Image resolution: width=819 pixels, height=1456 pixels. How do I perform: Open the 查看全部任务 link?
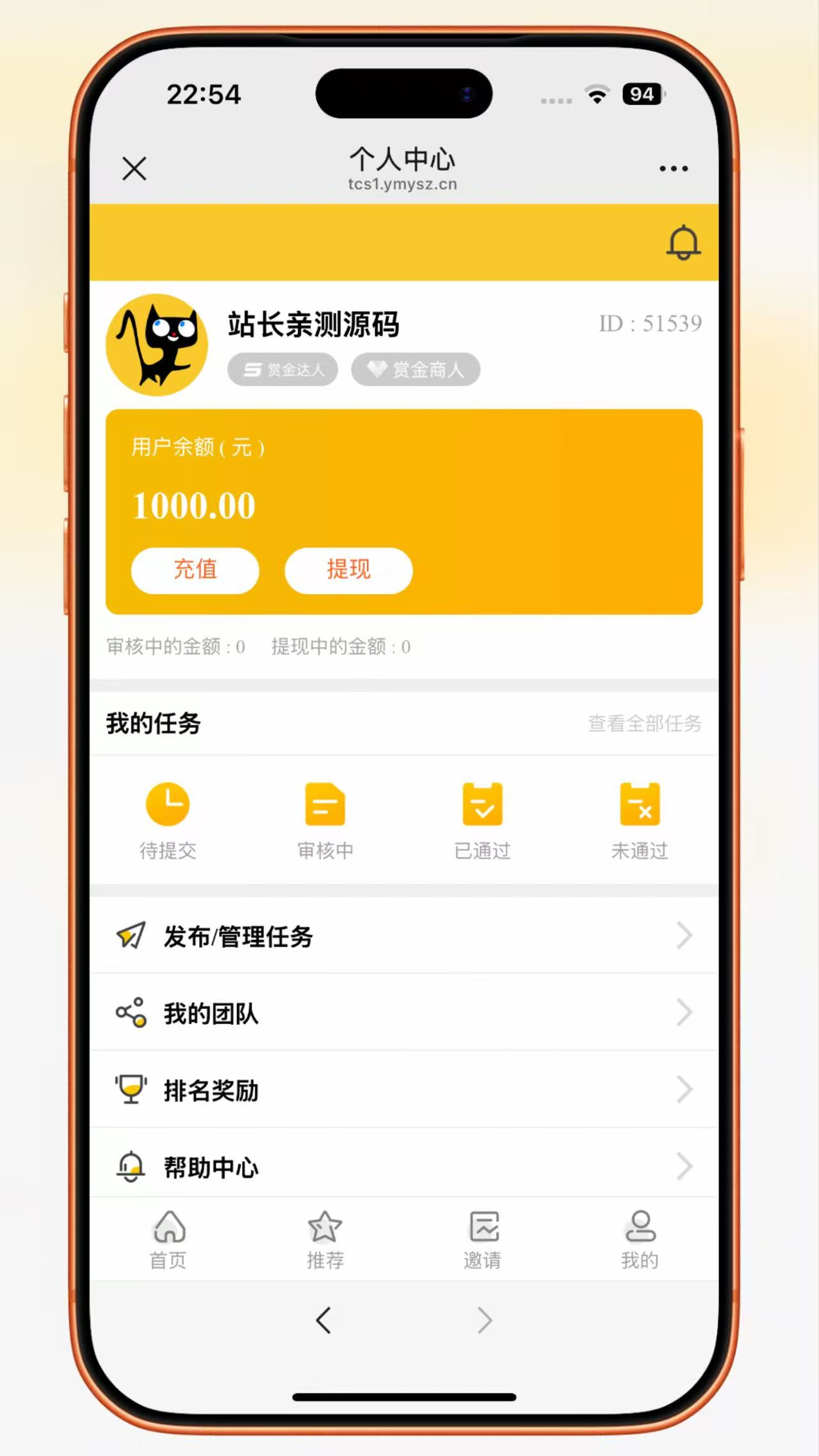[x=644, y=724]
